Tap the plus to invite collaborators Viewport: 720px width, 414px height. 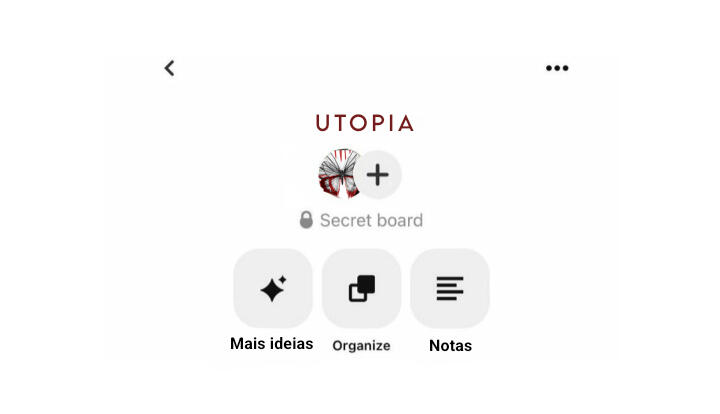click(378, 175)
